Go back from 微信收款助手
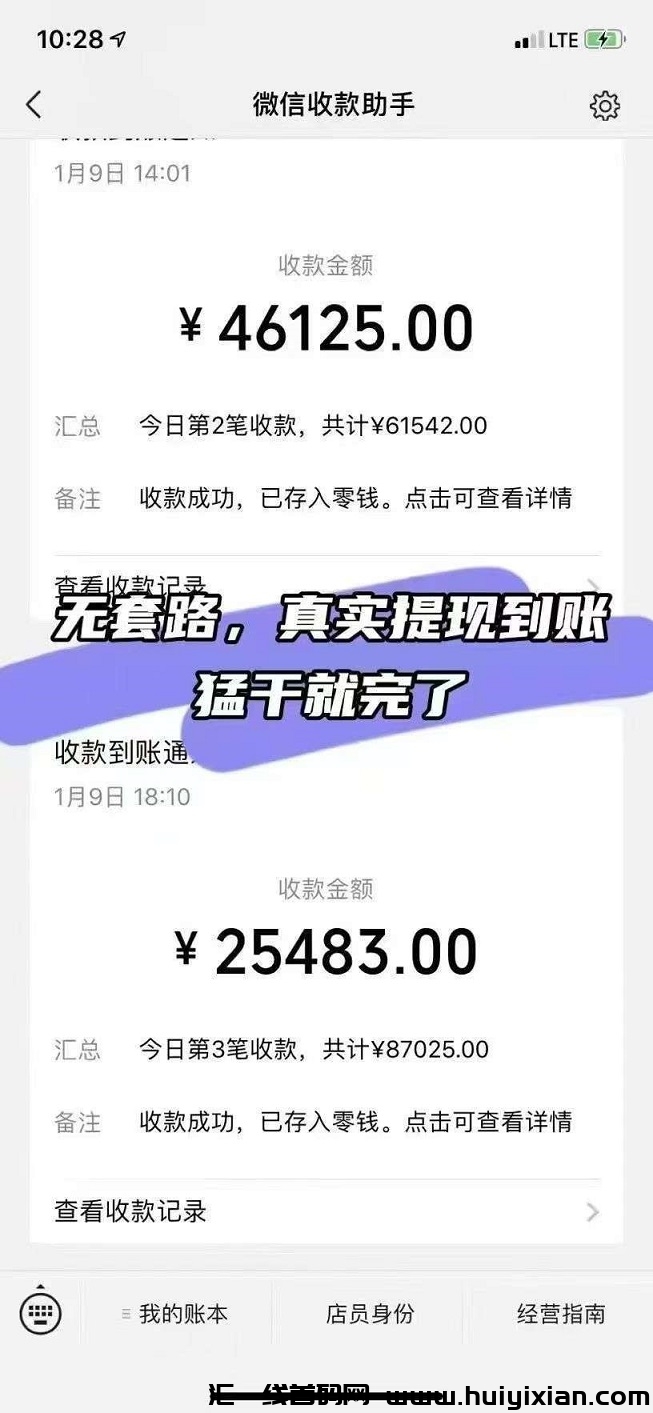 (34, 104)
